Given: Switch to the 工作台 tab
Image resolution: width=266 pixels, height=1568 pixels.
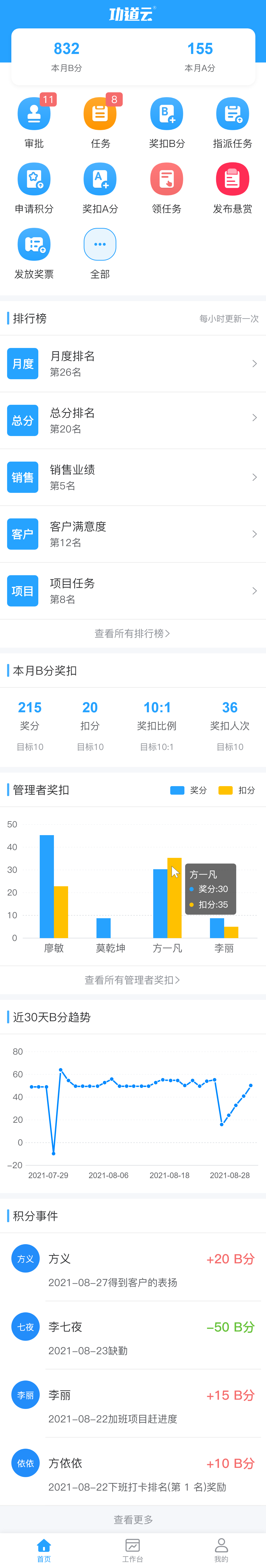Looking at the screenshot, I should pyautogui.click(x=132, y=1550).
